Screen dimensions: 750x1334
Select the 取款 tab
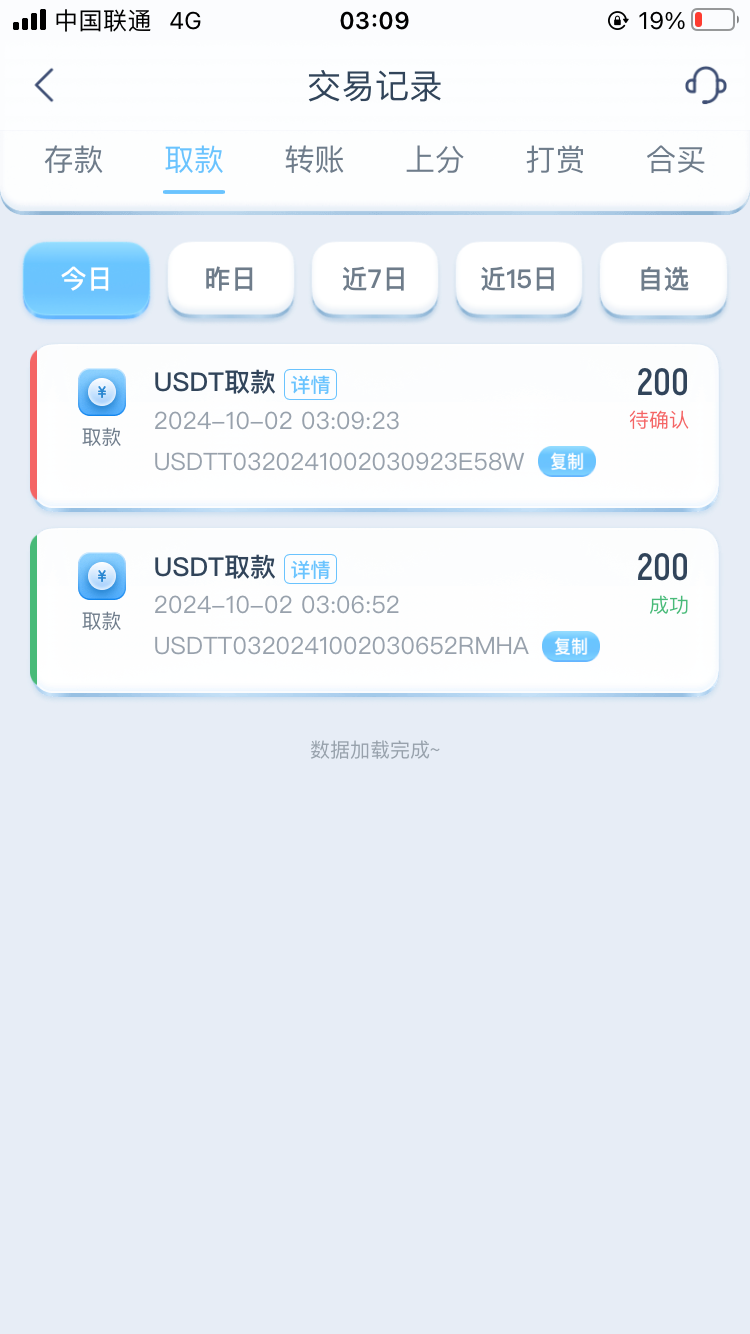point(194,160)
